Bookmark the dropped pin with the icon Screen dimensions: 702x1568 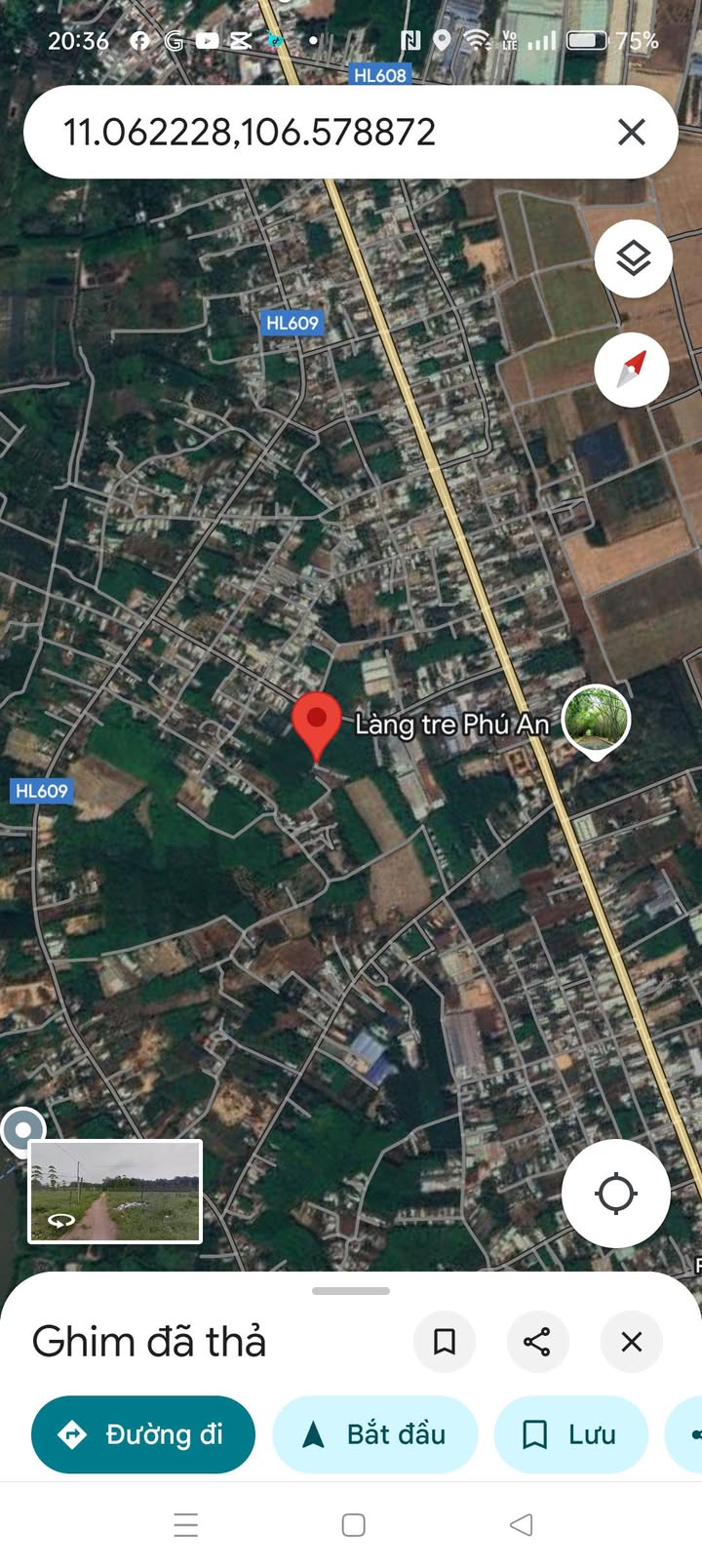click(x=445, y=1342)
